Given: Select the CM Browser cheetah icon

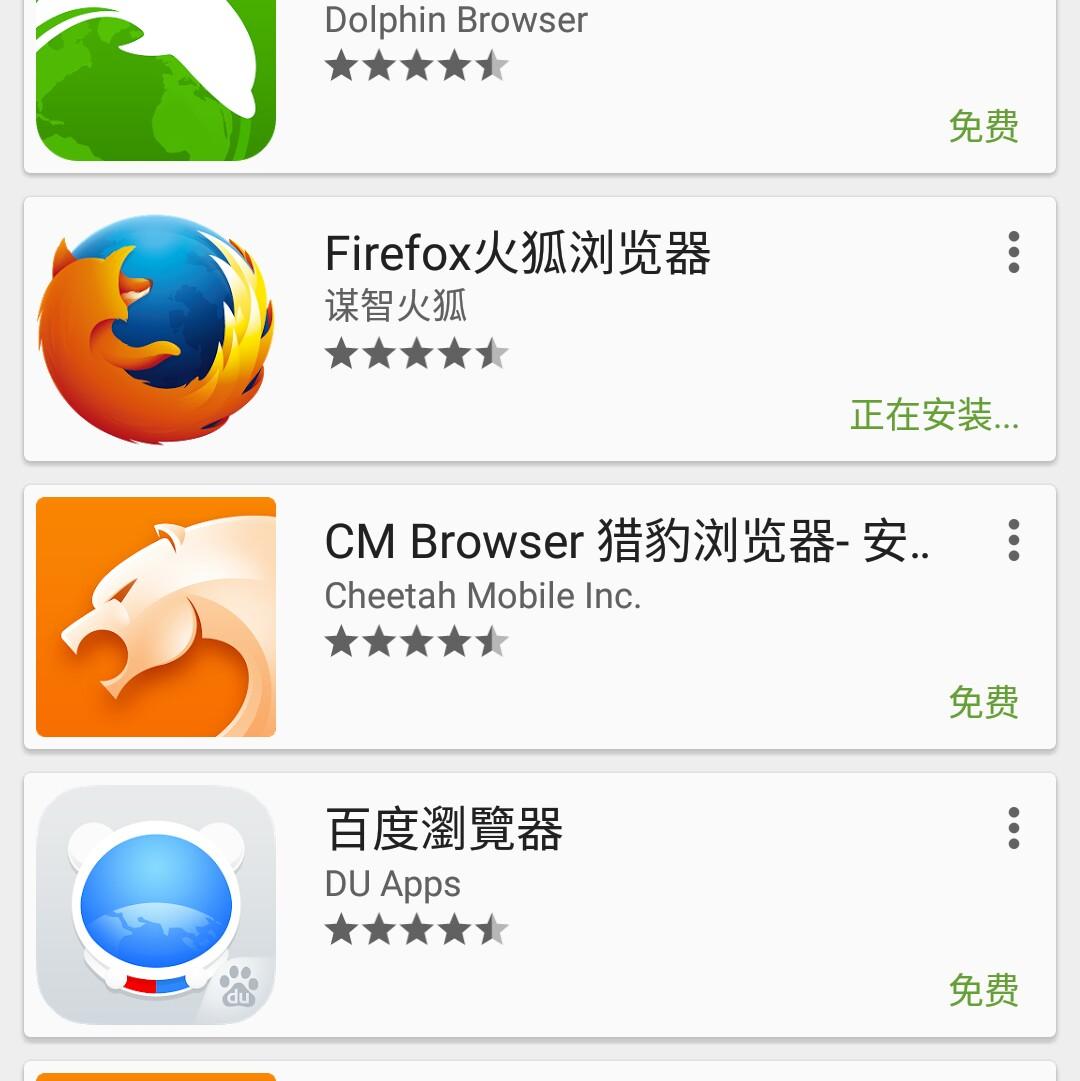Looking at the screenshot, I should 155,616.
